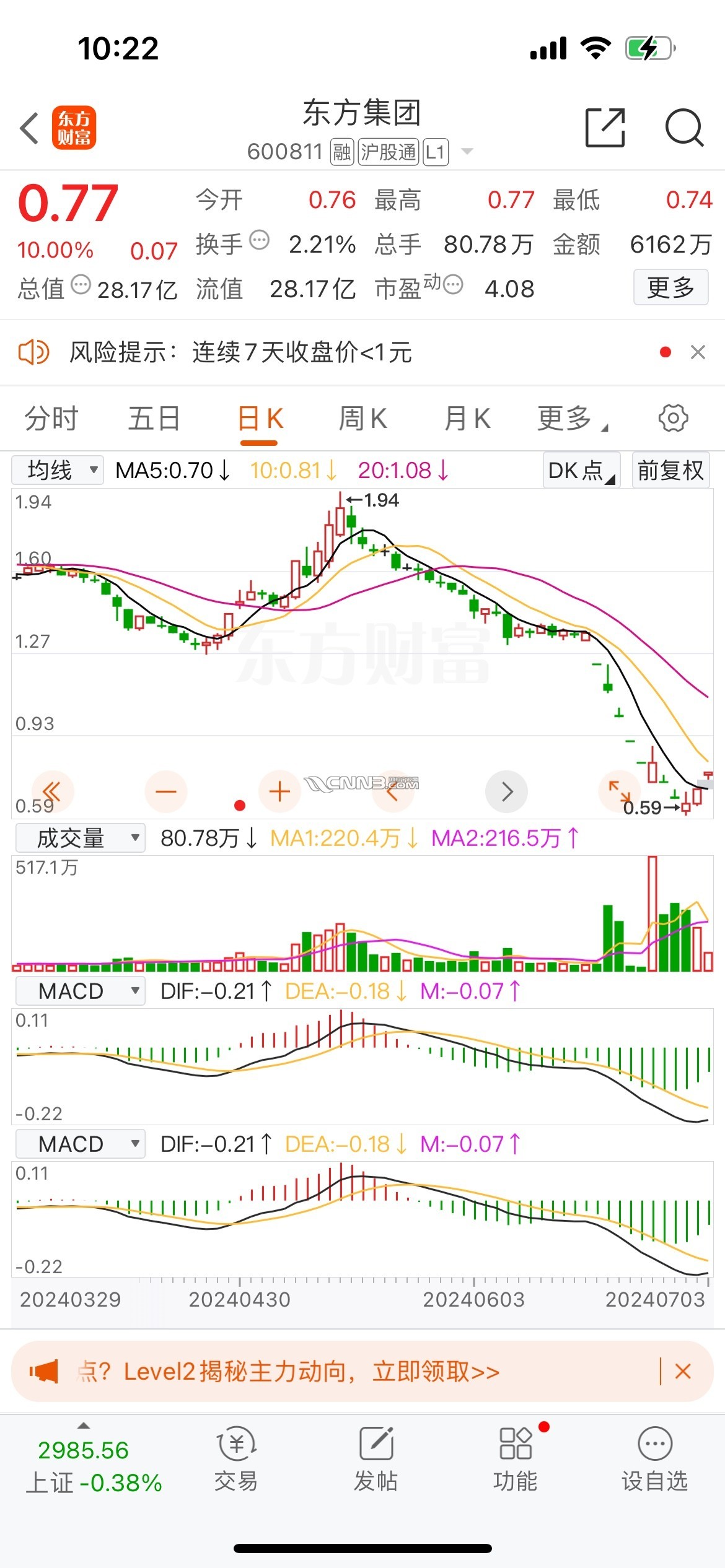The height and width of the screenshot is (1568, 725).
Task: Switch to the 五日 chart tab
Action: pyautogui.click(x=154, y=419)
